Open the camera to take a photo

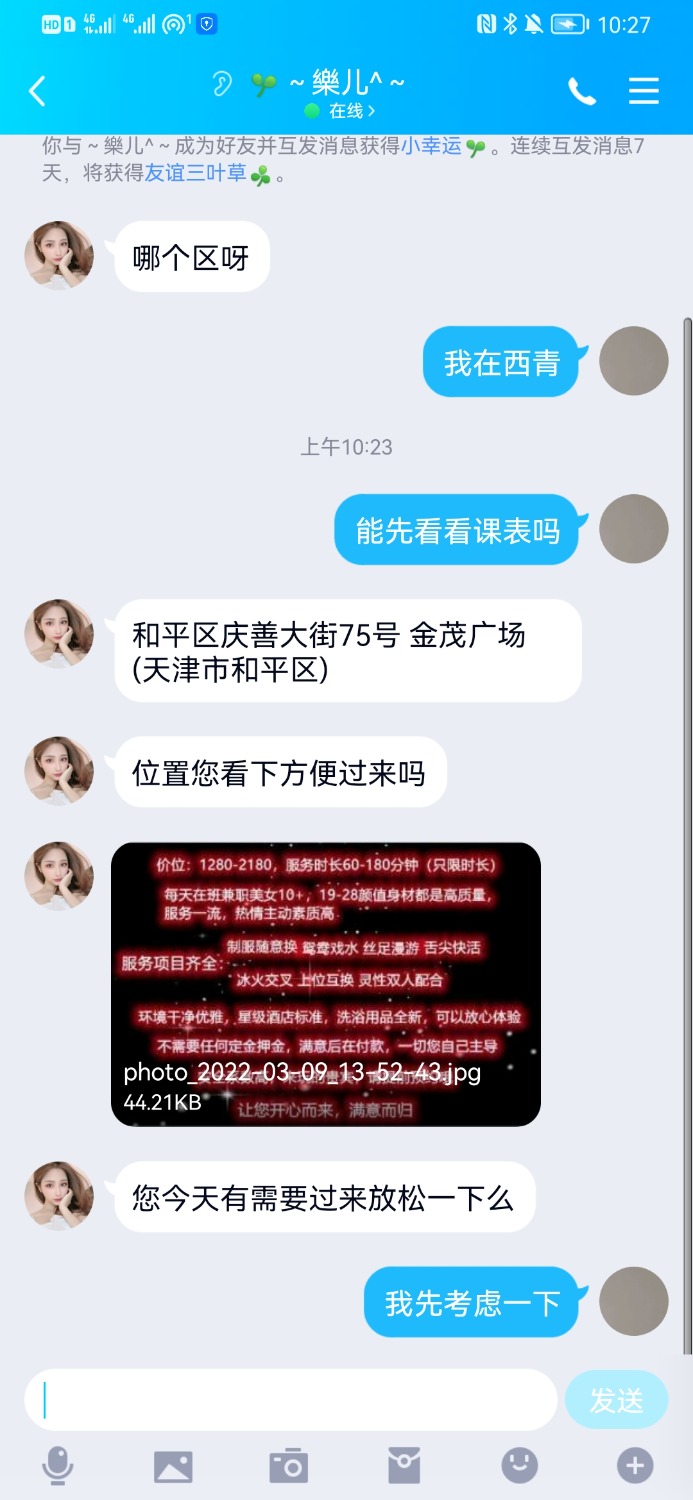289,1466
